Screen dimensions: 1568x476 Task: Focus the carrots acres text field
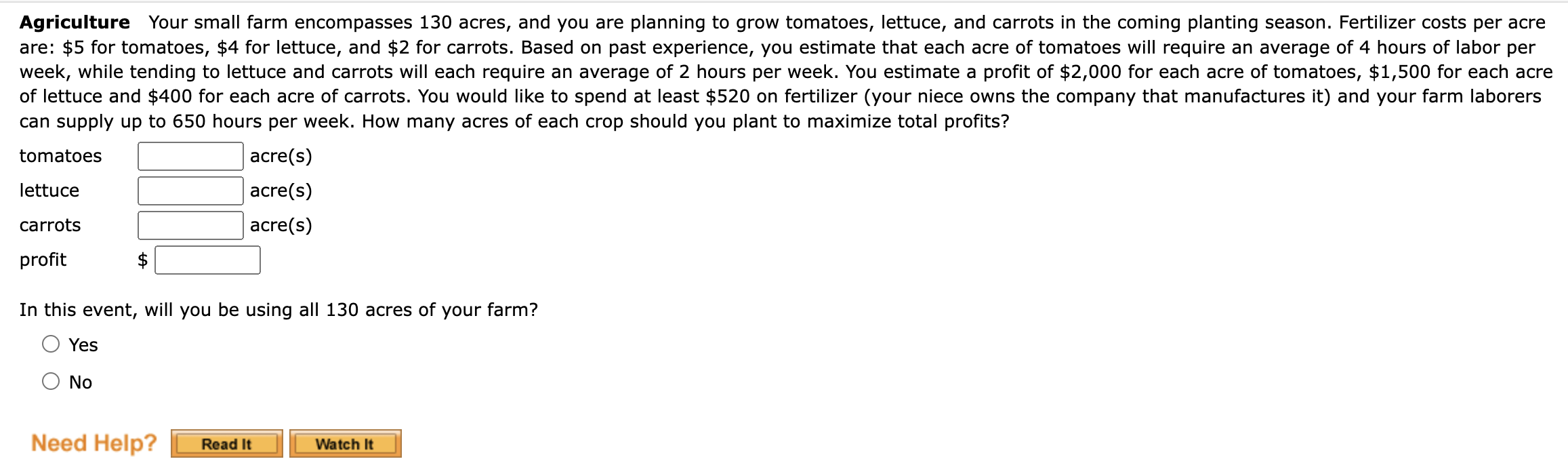click(x=190, y=225)
